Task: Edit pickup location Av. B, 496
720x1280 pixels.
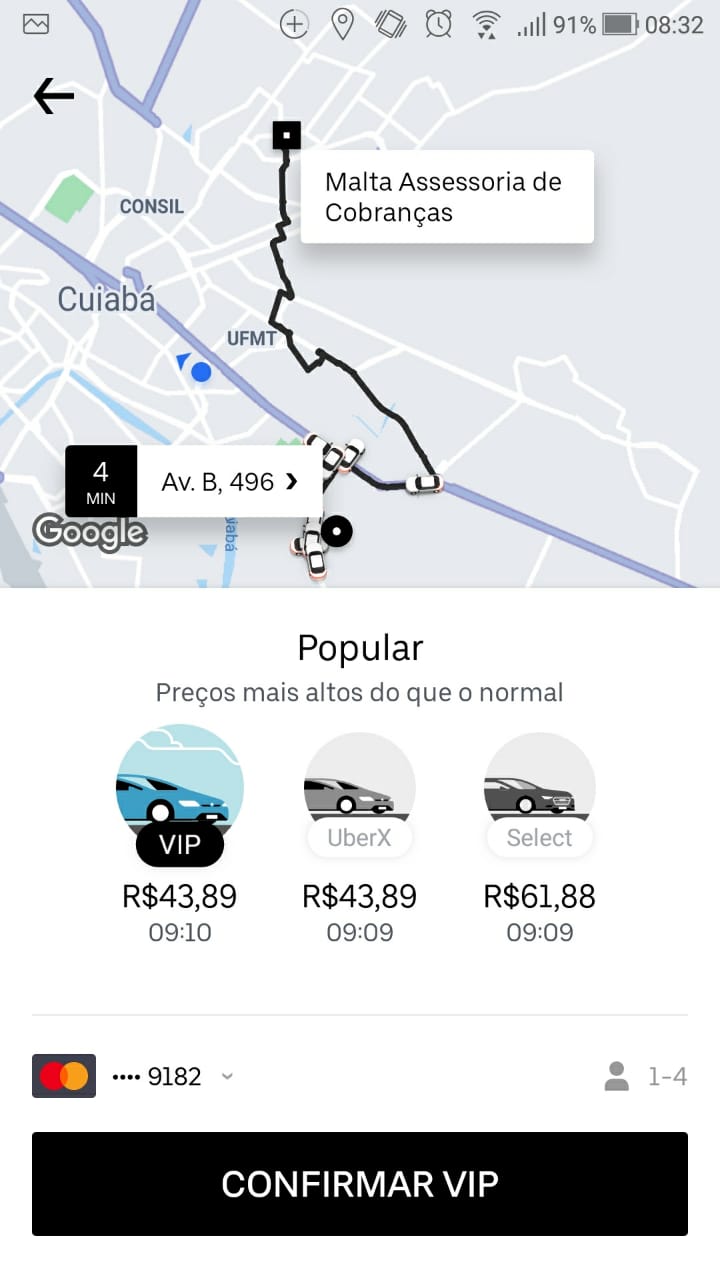Action: [x=228, y=482]
